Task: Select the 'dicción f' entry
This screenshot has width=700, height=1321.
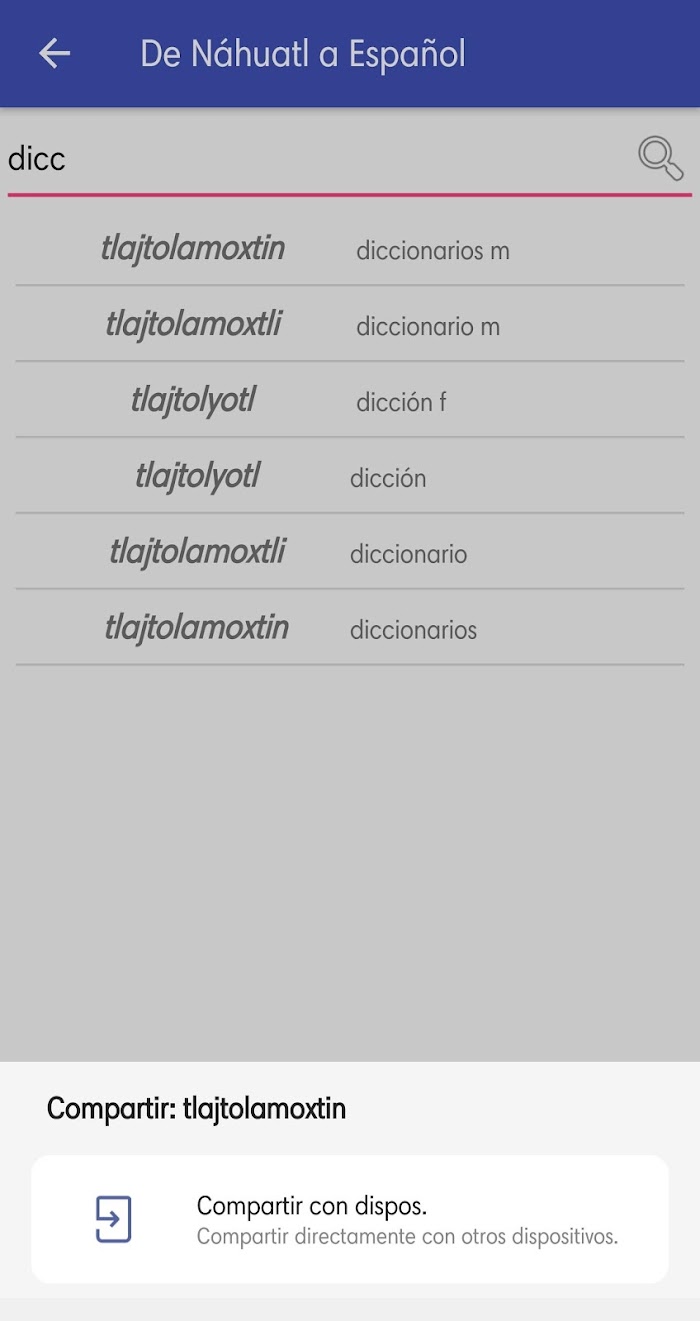Action: tap(350, 400)
